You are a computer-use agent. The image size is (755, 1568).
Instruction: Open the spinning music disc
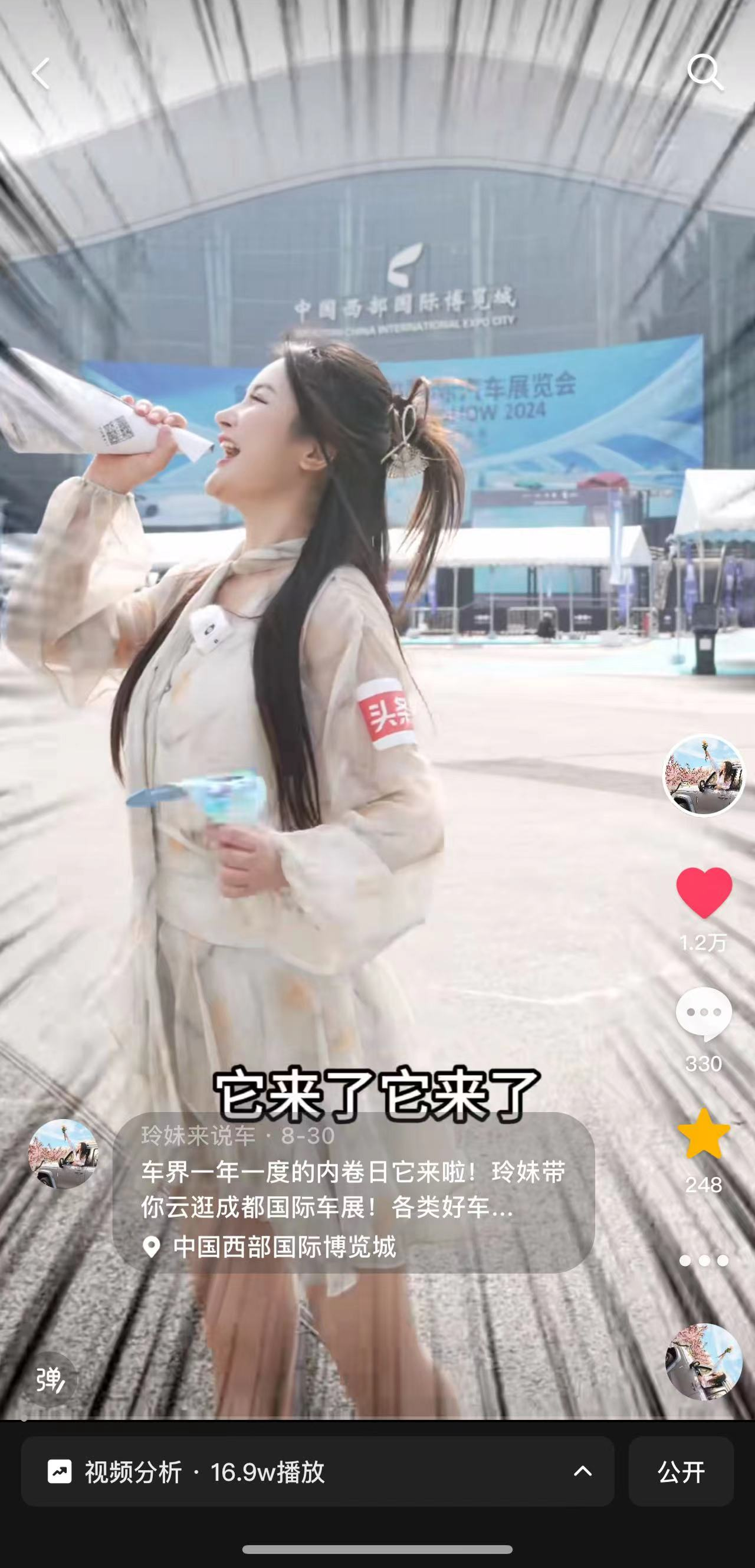(x=703, y=1362)
